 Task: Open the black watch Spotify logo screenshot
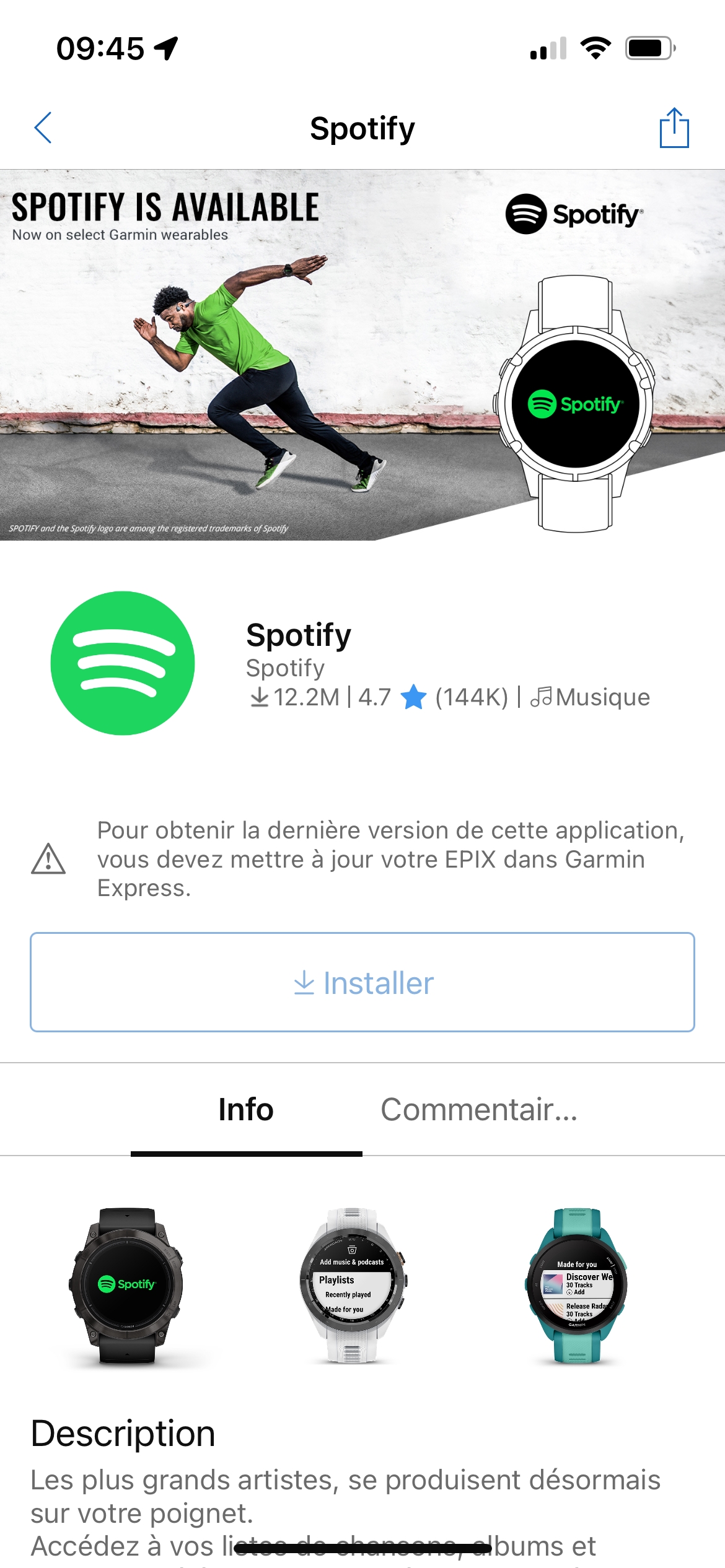(x=126, y=1284)
